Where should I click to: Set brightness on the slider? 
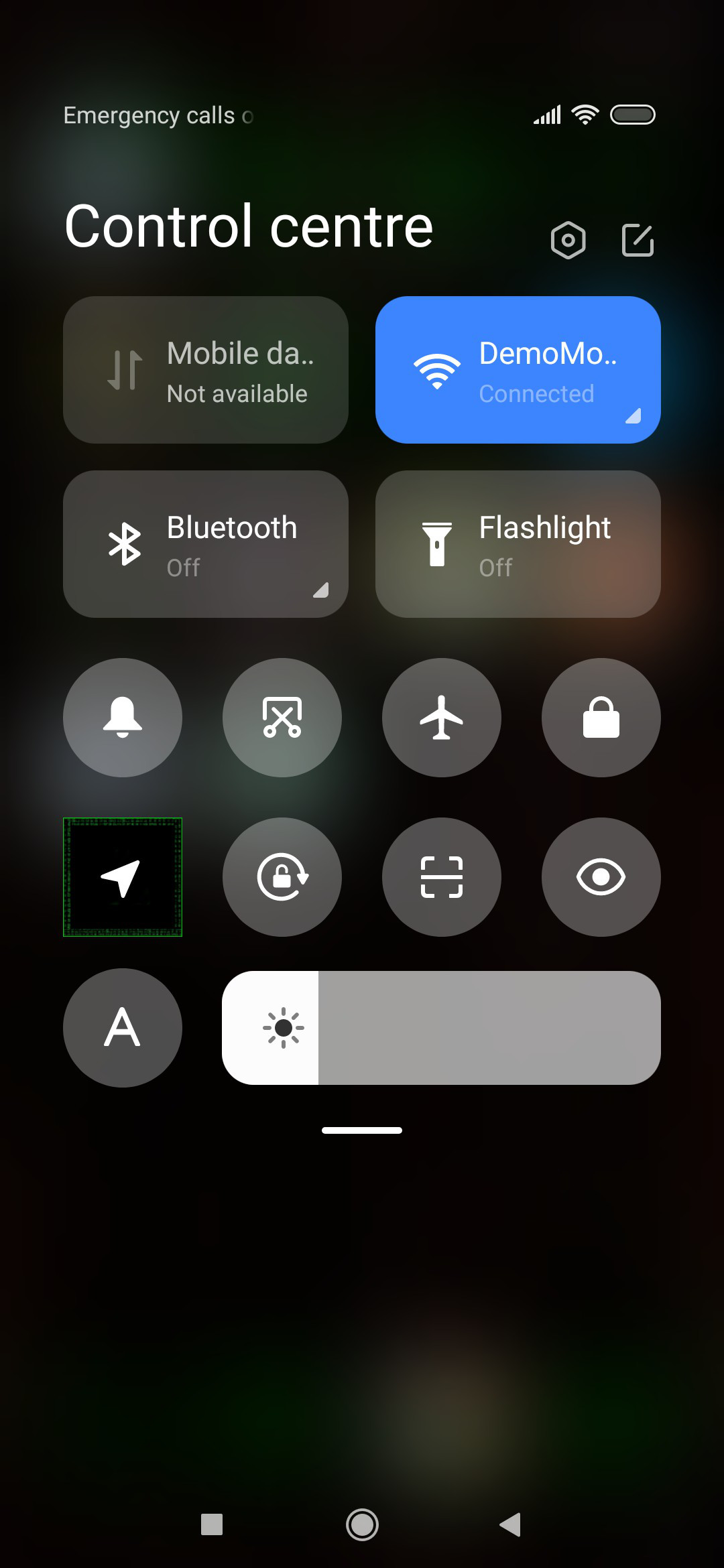pos(442,1028)
